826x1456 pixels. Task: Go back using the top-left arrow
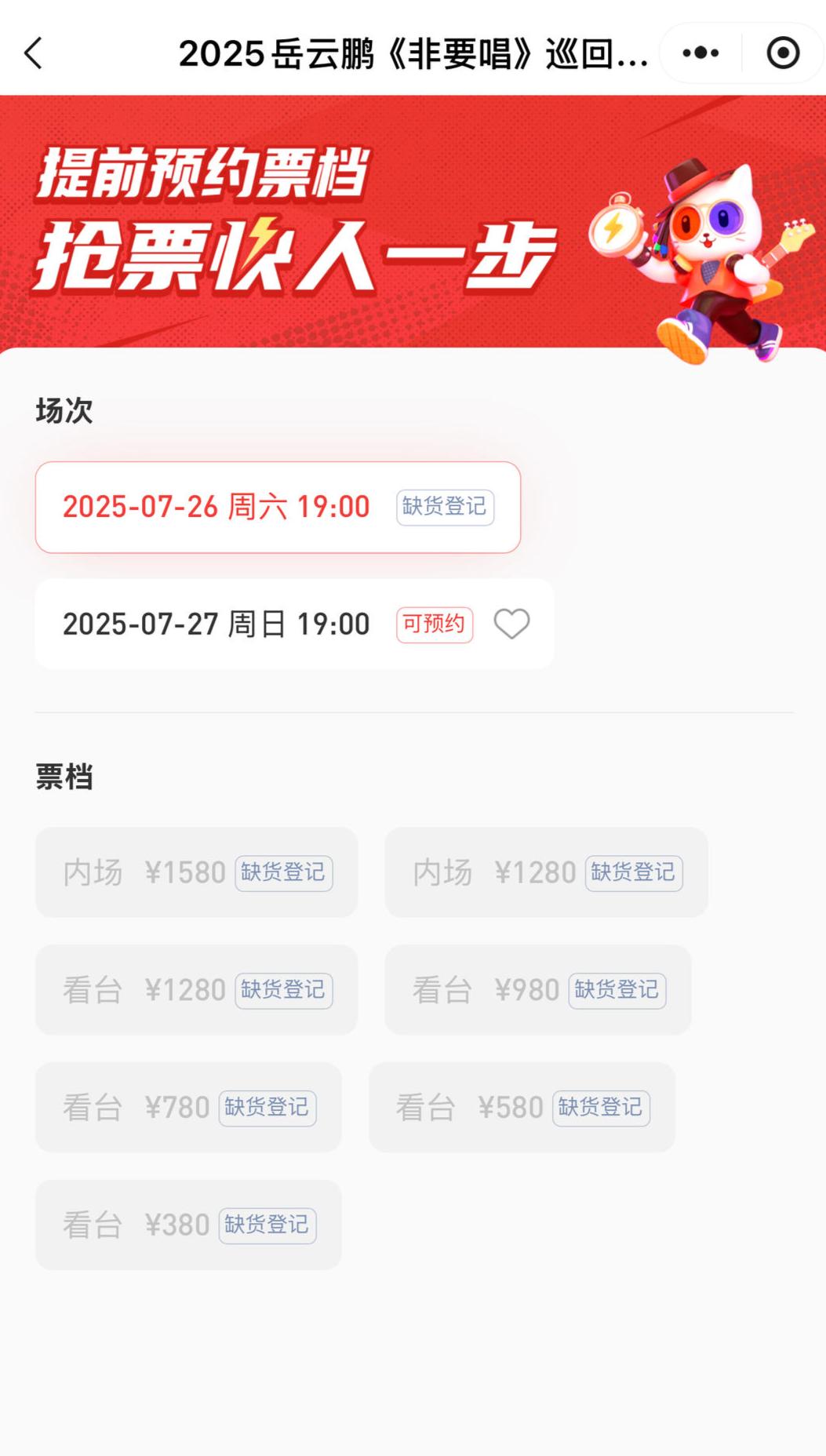33,53
